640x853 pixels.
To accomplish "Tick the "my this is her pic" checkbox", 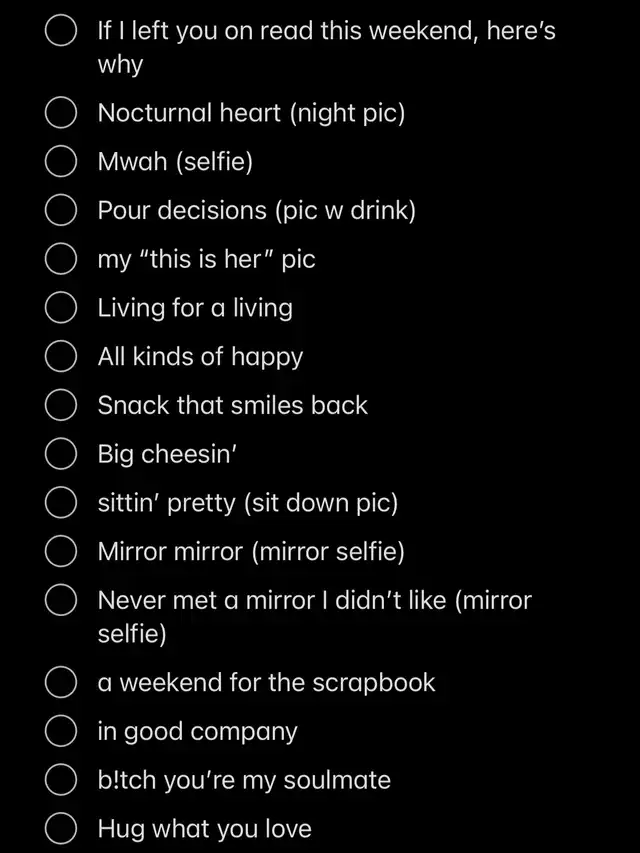I will 62,260.
